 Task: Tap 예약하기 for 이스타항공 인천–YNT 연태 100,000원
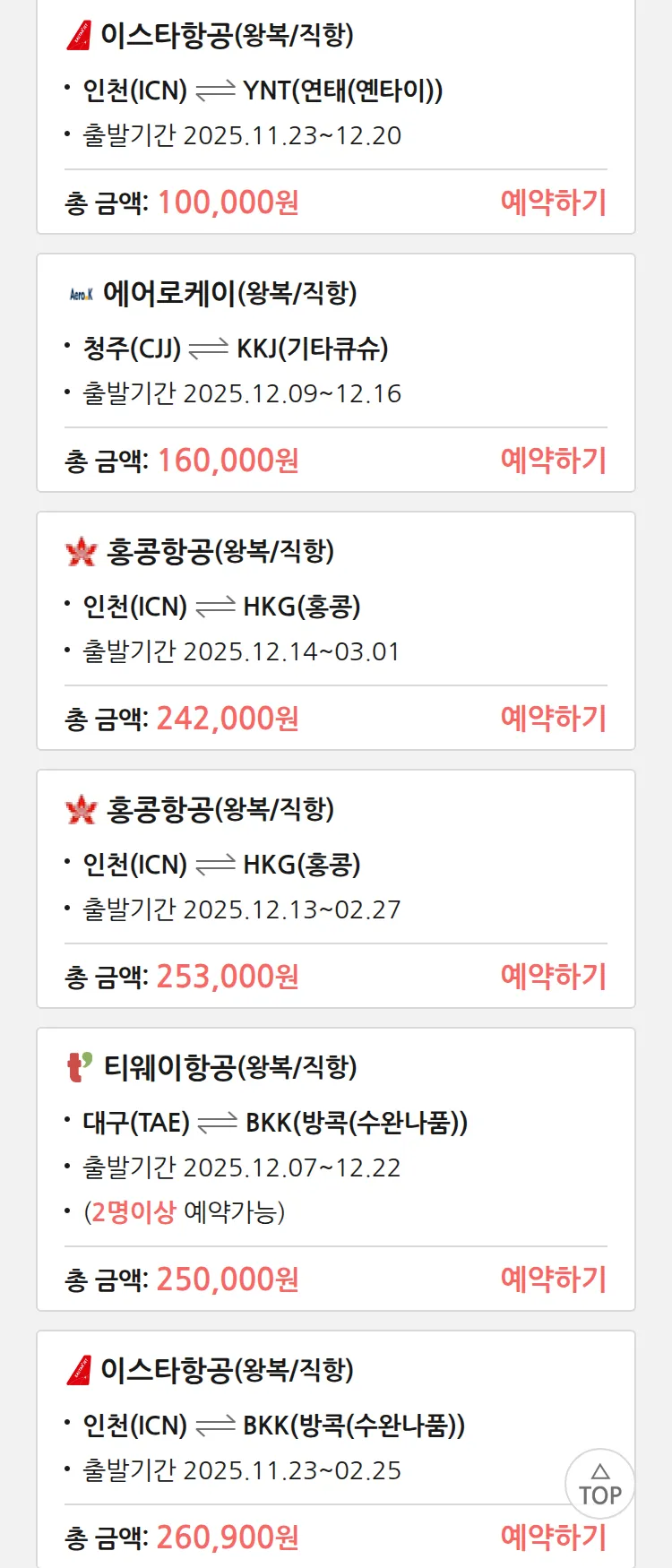553,202
